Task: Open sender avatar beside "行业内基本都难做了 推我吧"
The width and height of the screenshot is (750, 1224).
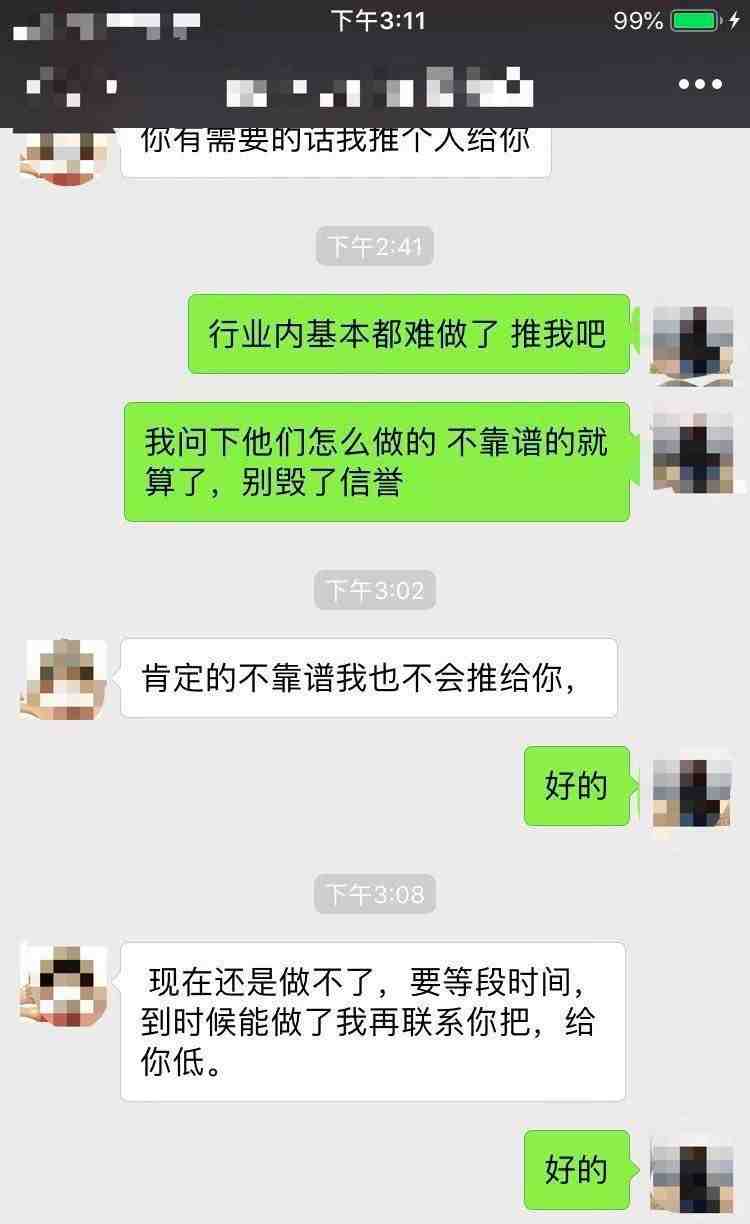Action: pyautogui.click(x=692, y=346)
